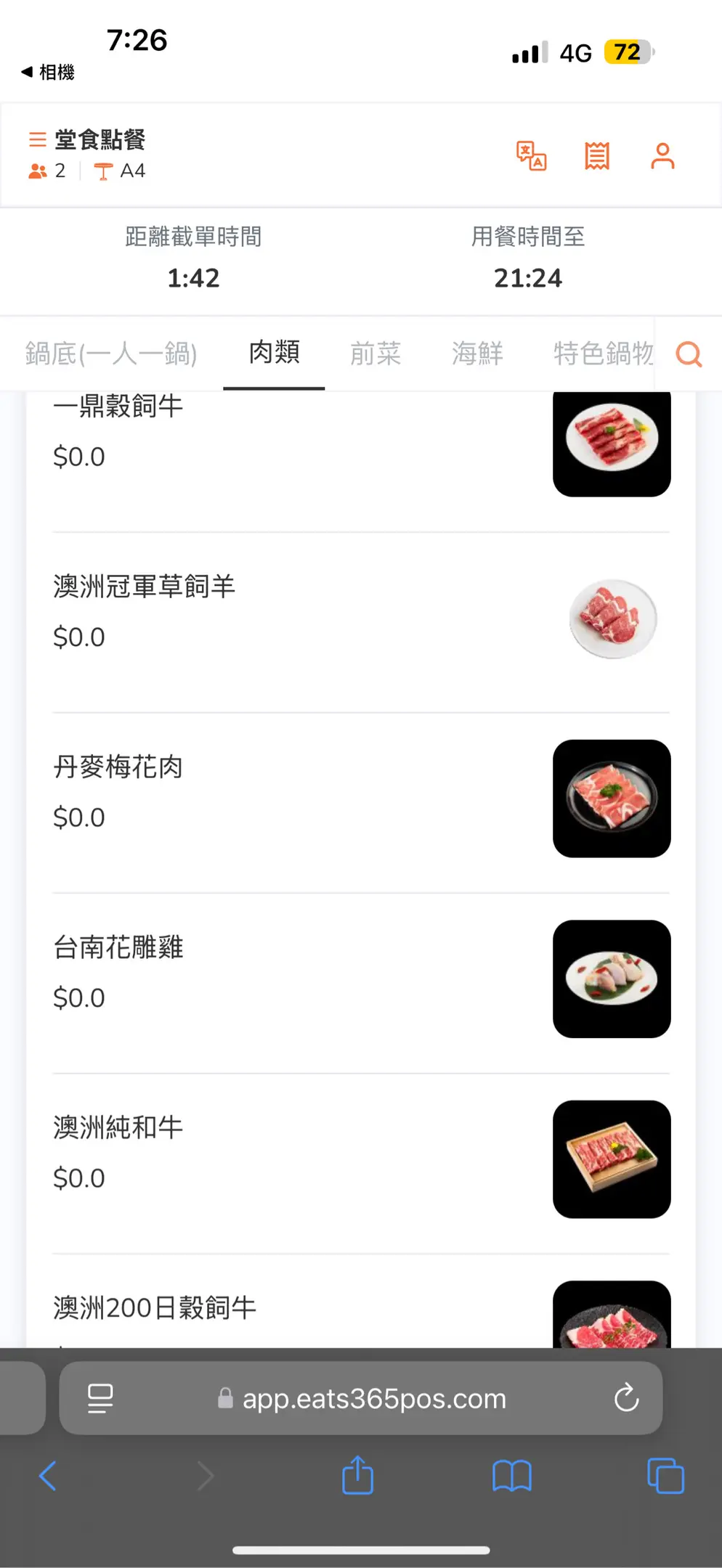Show all open browser tabs
The height and width of the screenshot is (1568, 722).
click(x=665, y=1476)
